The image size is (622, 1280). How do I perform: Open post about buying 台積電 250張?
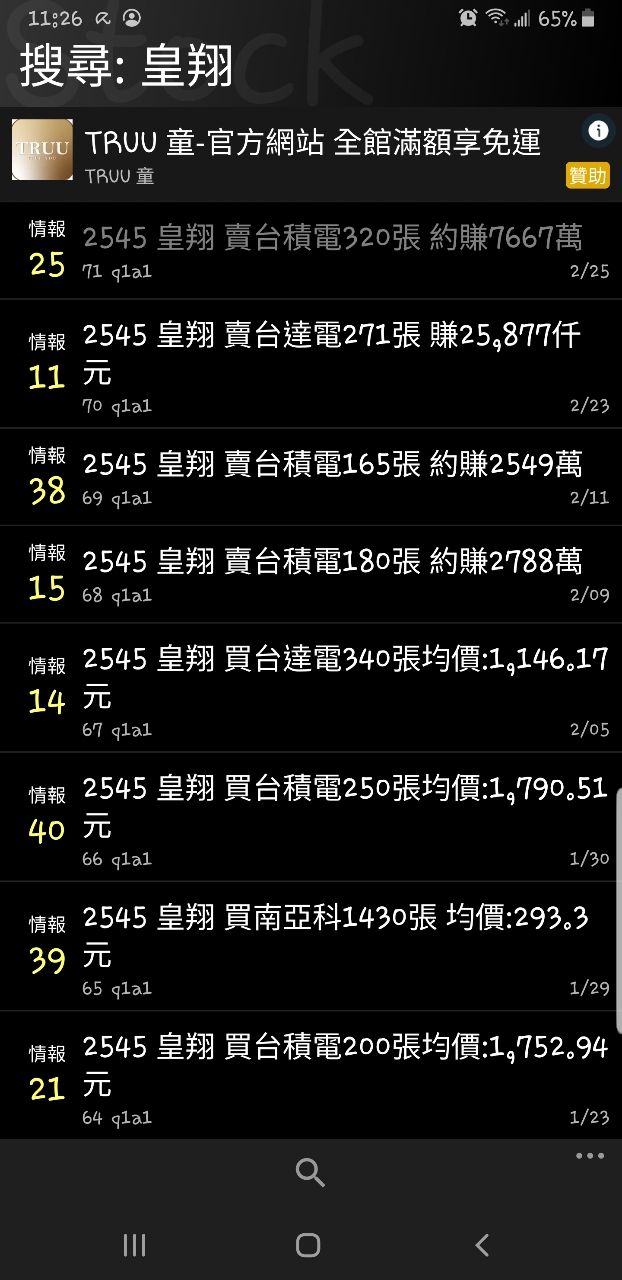pyautogui.click(x=330, y=818)
